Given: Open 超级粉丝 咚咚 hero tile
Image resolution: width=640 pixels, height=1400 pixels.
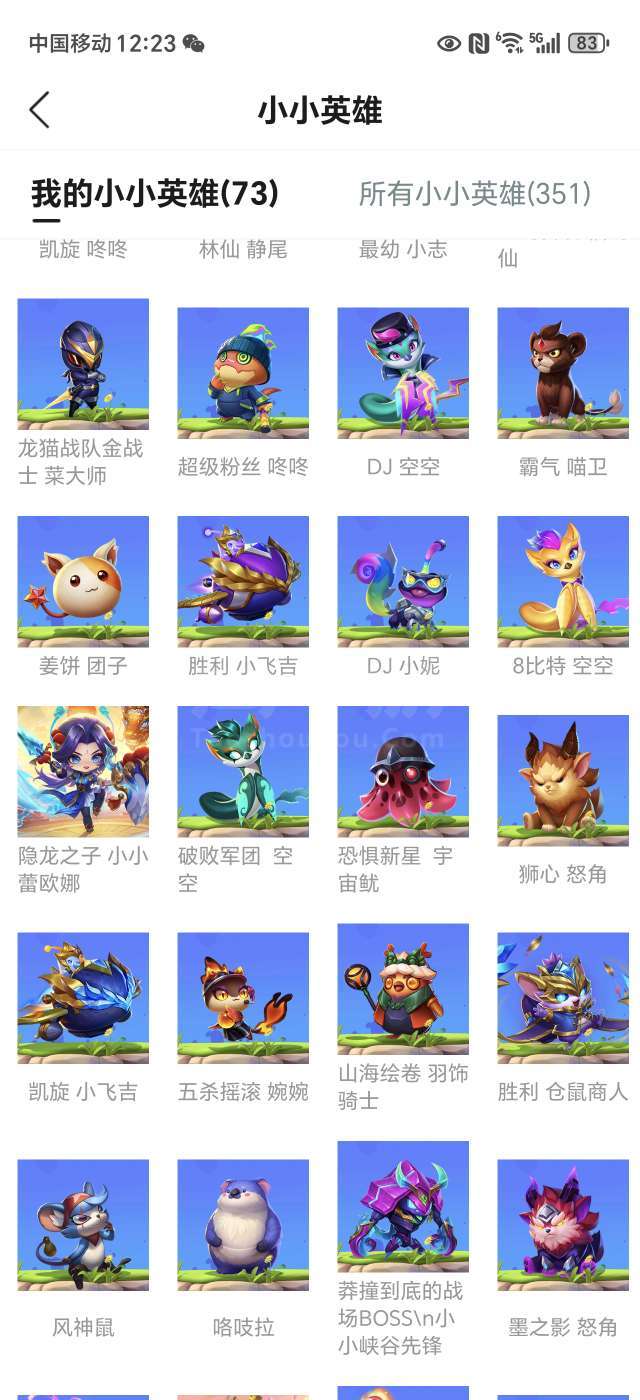Looking at the screenshot, I should click(x=243, y=373).
